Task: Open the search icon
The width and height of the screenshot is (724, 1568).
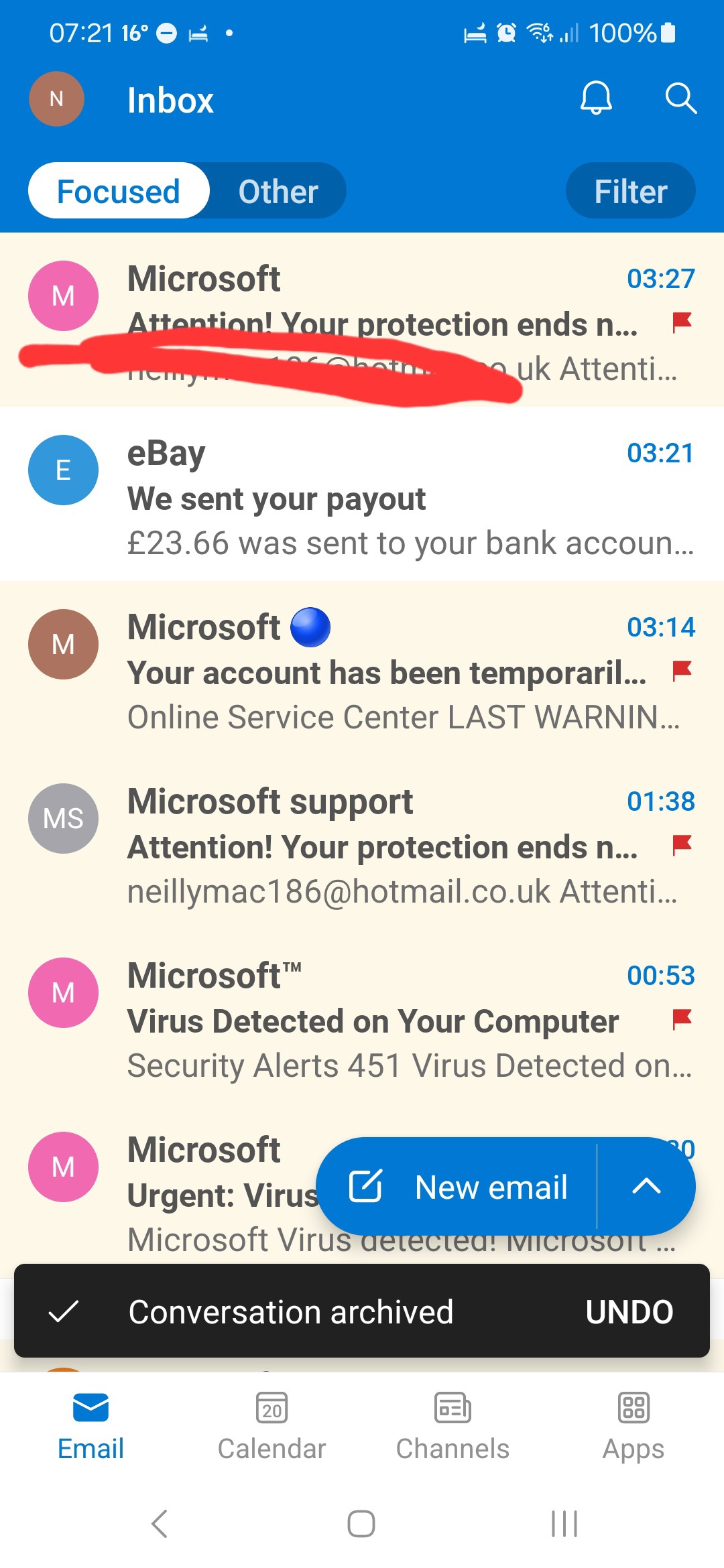Action: pos(680,99)
